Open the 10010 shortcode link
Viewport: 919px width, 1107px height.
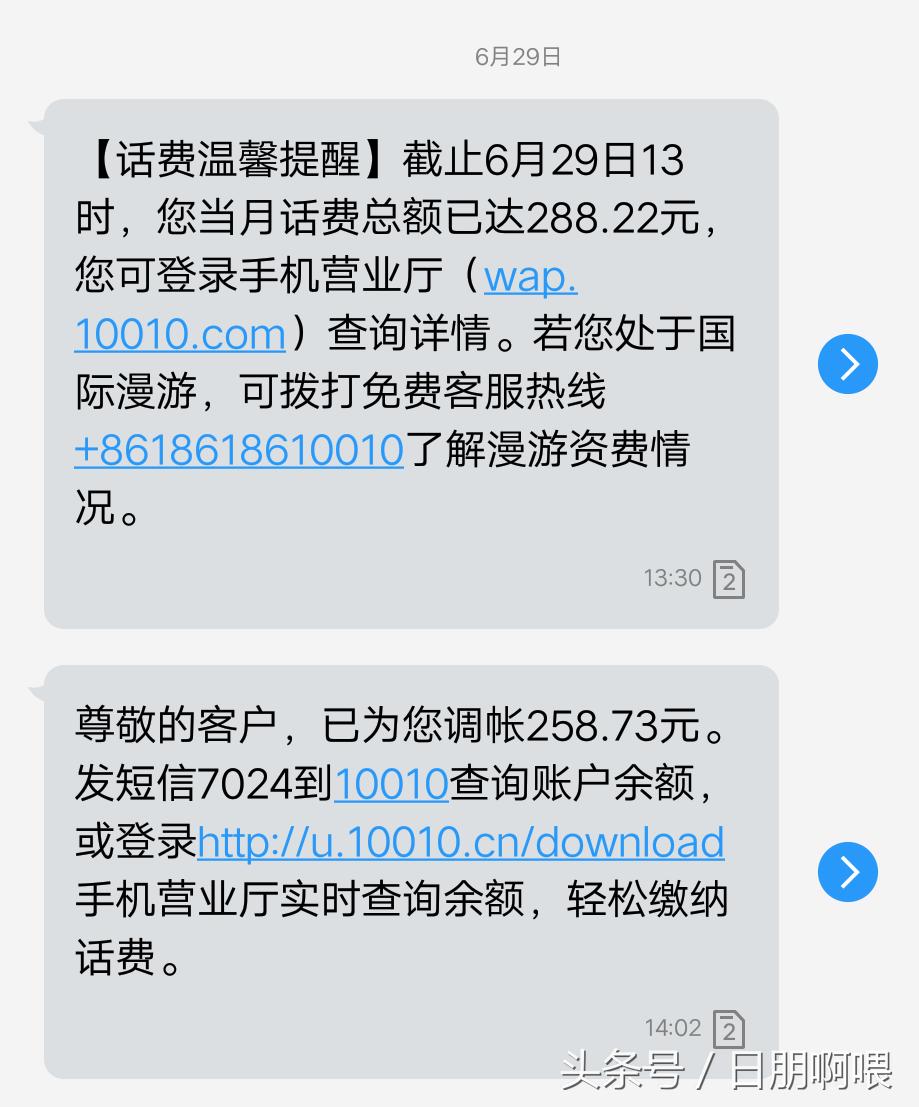coord(391,784)
